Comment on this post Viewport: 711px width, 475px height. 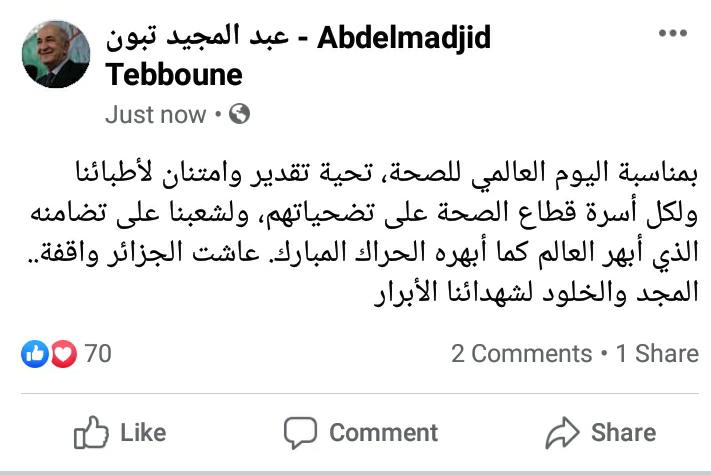click(360, 432)
